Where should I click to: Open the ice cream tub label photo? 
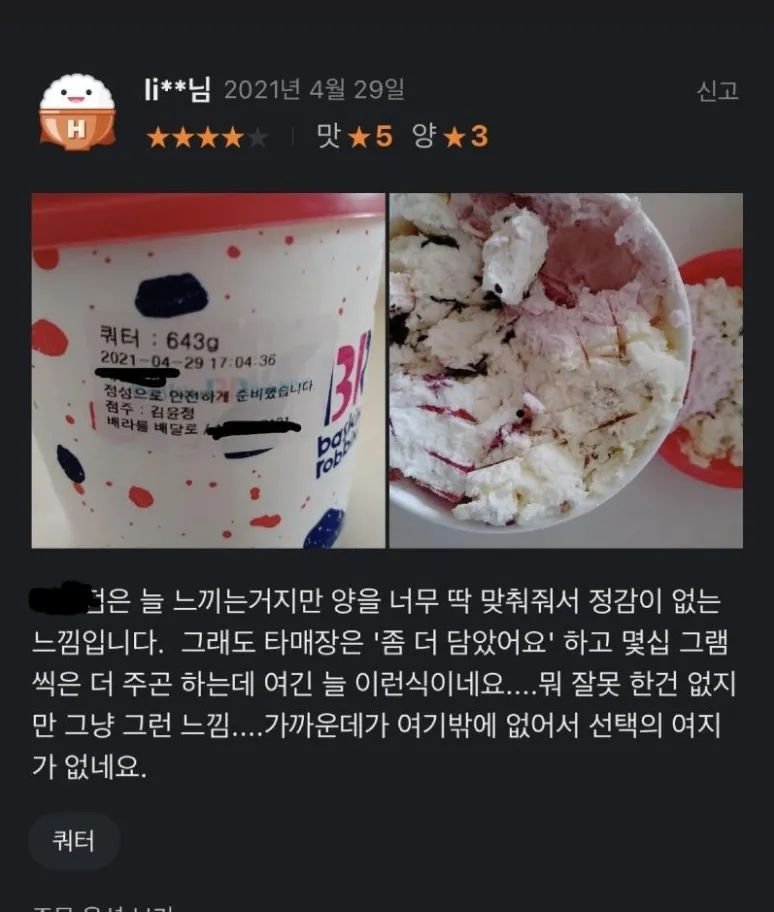point(208,371)
